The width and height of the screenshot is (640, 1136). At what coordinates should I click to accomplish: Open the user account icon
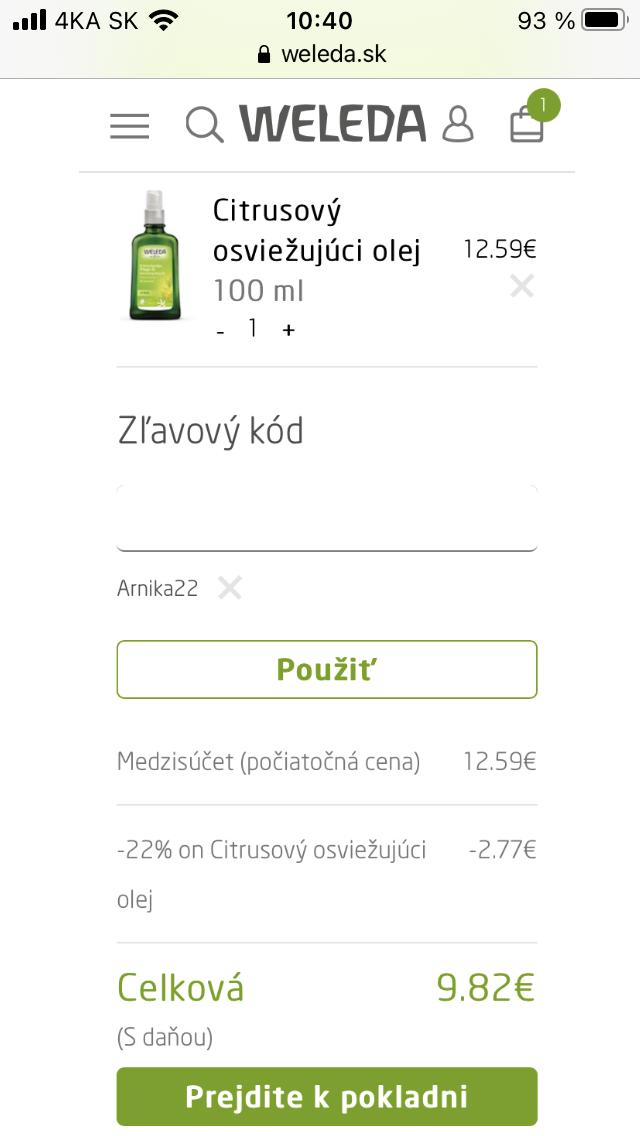pos(457,124)
